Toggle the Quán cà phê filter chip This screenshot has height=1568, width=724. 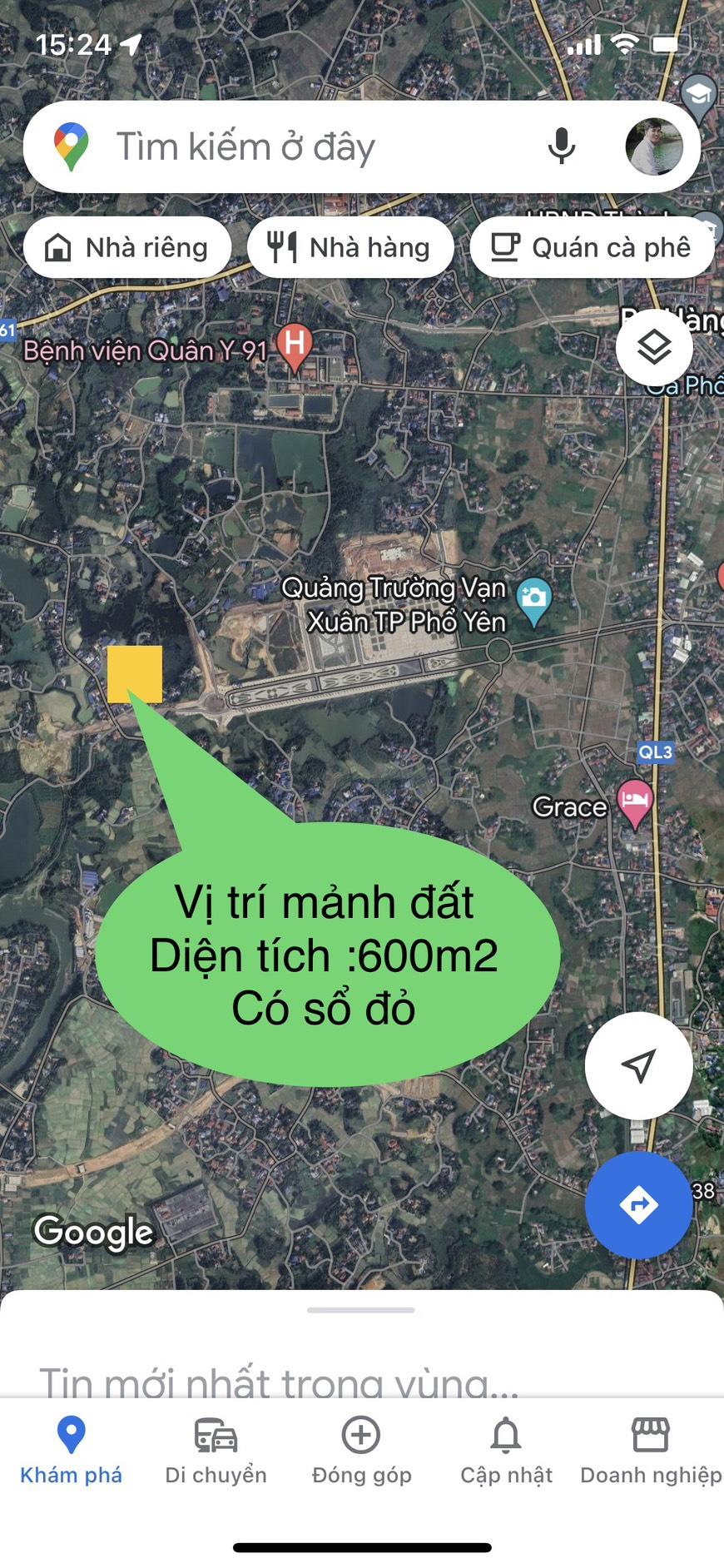592,246
